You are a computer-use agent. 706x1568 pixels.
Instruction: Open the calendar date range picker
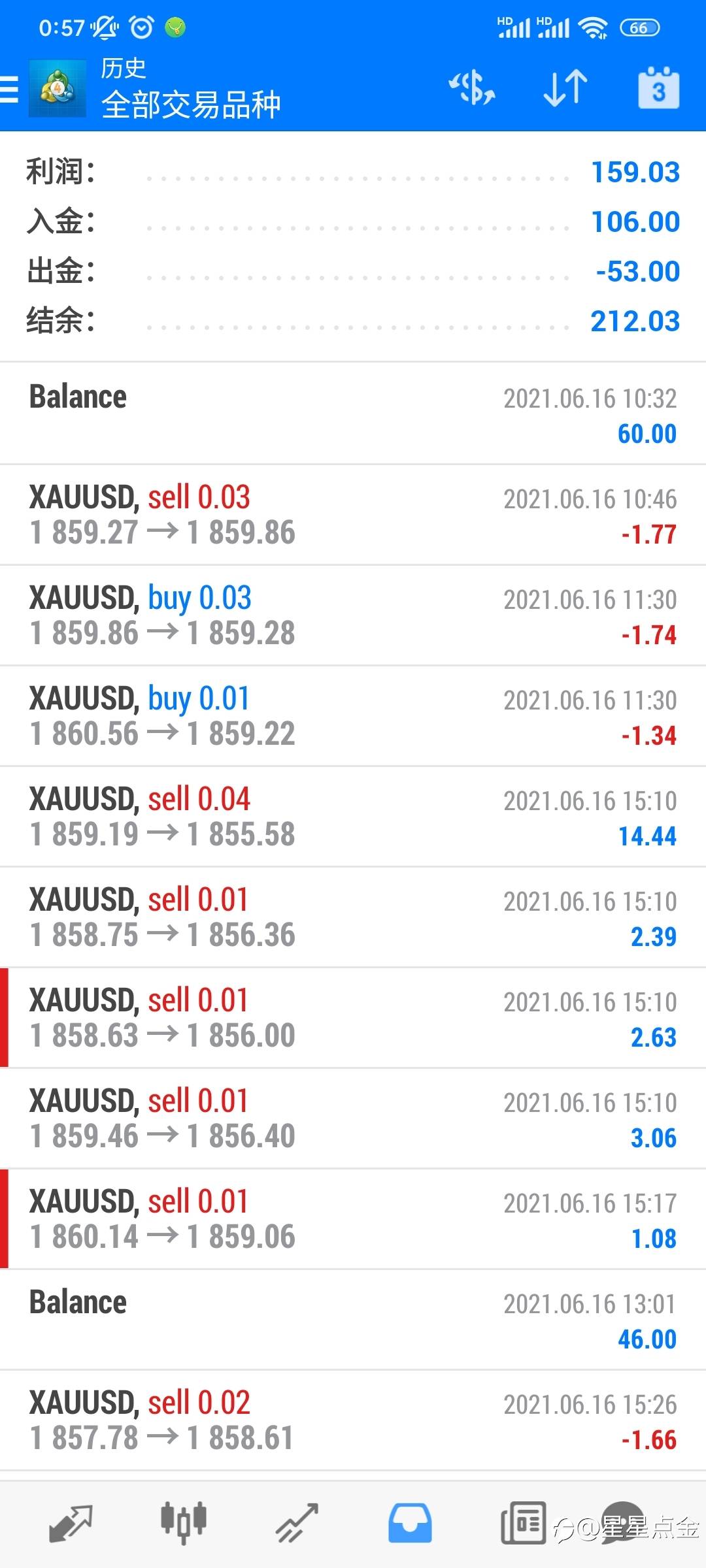click(x=659, y=88)
